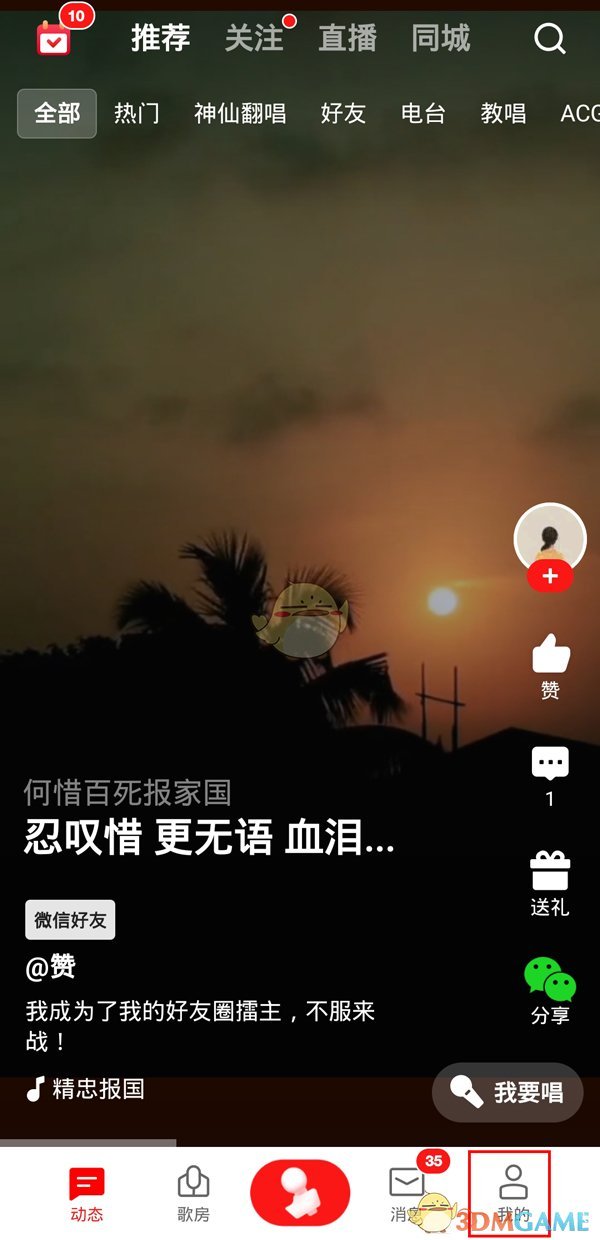Open the search icon
This screenshot has width=600, height=1240.
tap(550, 39)
